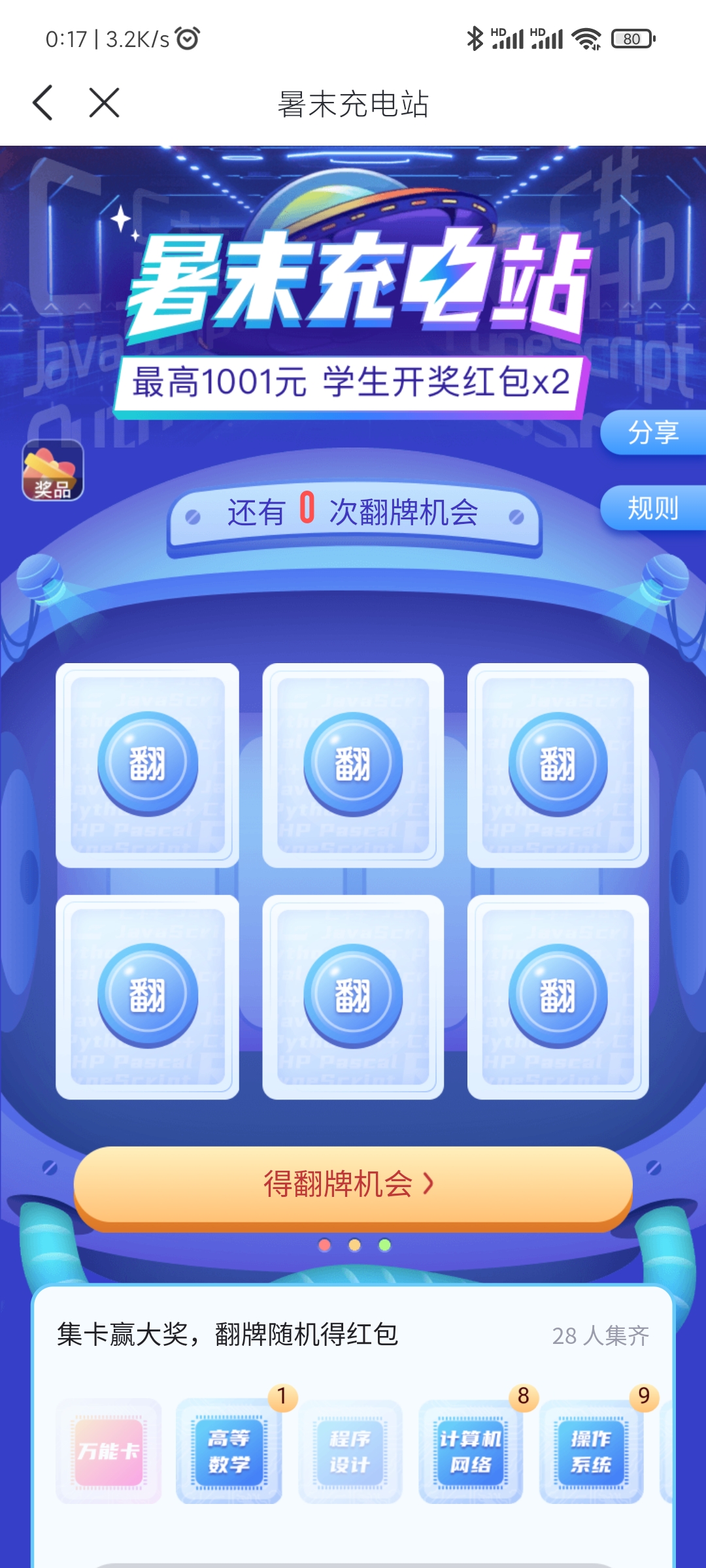Select the 万能卡 card

pos(109,1451)
